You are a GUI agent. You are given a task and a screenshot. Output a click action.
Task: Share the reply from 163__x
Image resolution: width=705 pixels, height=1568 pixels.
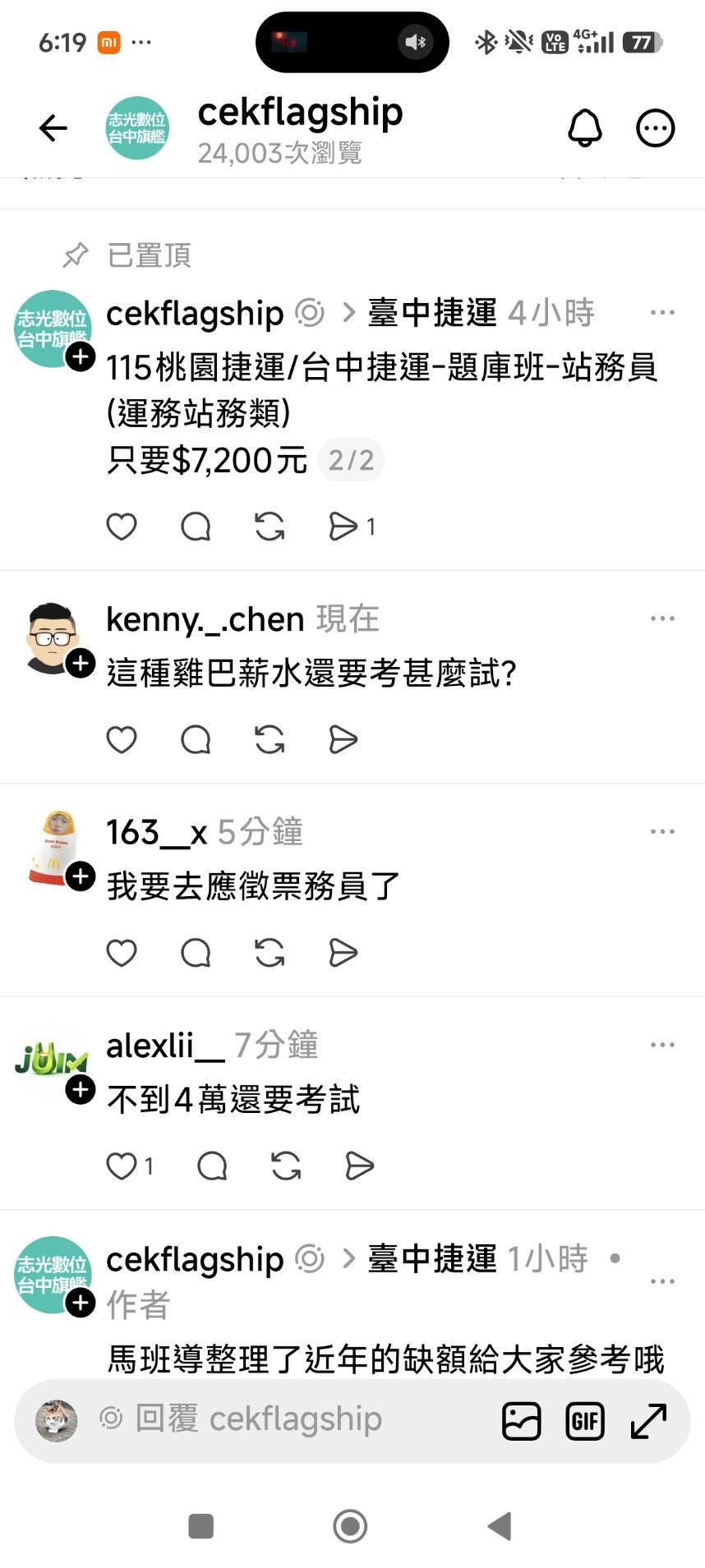(343, 953)
